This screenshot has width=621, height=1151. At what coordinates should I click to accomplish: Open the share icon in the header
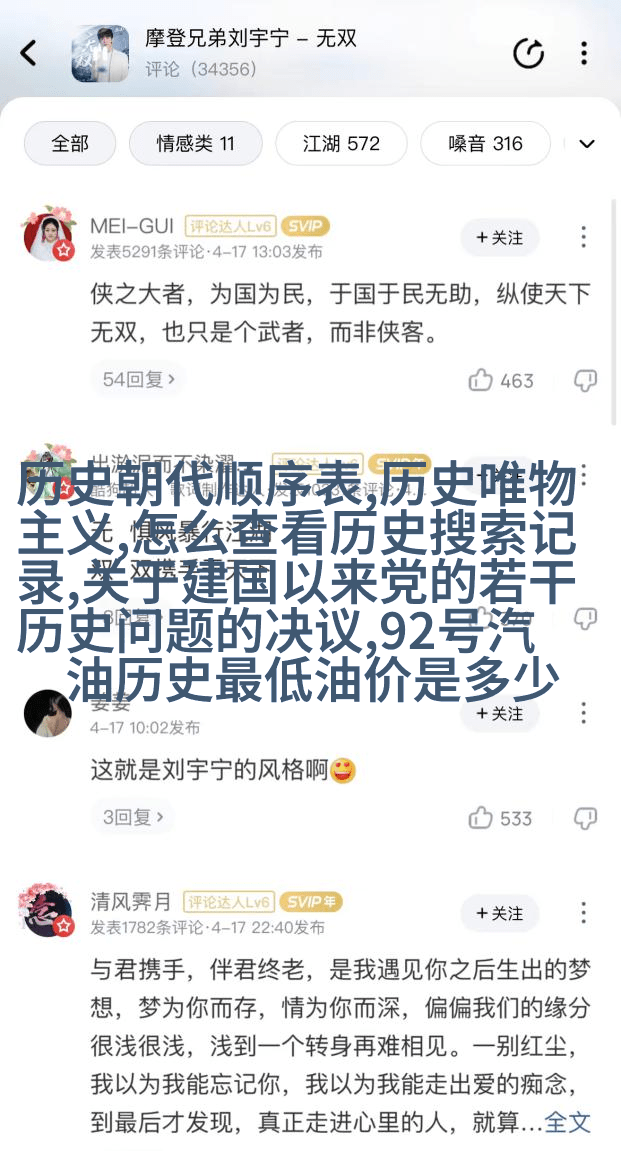point(528,53)
